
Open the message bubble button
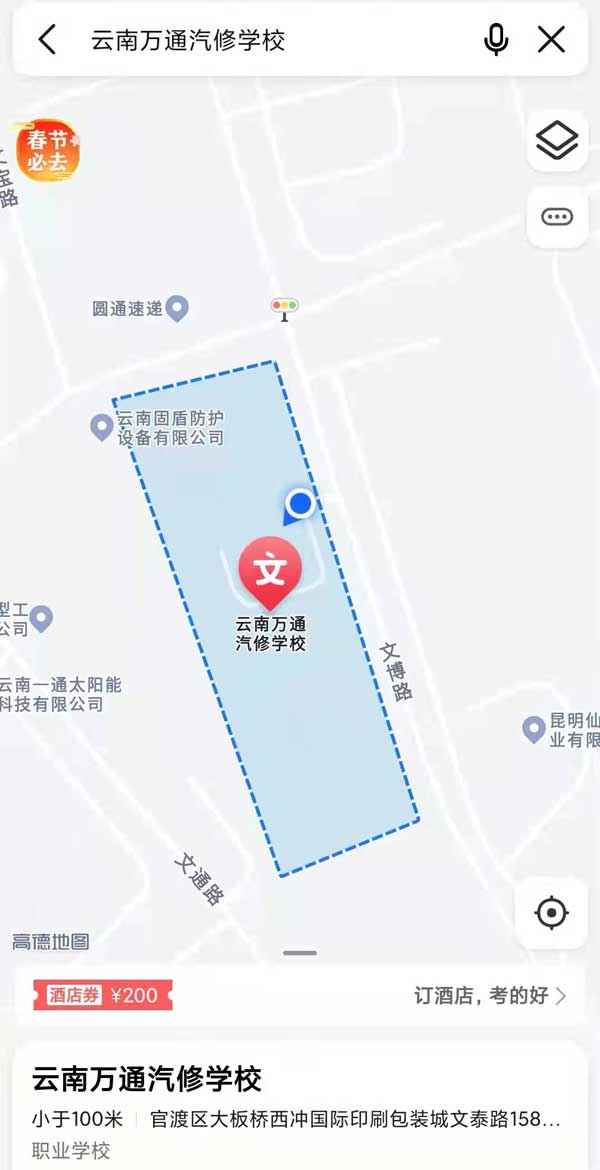point(557,217)
